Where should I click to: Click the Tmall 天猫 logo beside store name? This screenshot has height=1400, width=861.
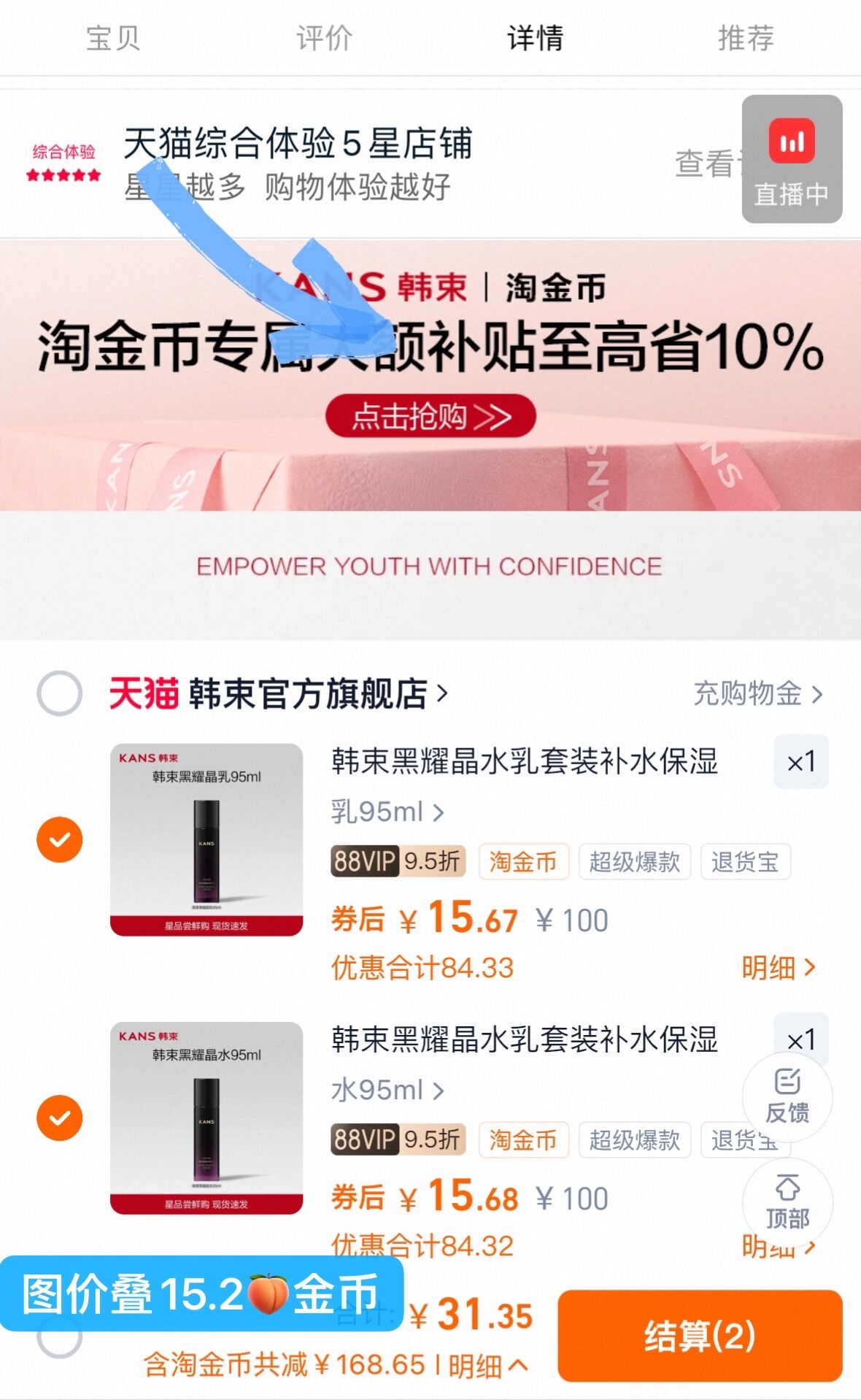pos(143,695)
